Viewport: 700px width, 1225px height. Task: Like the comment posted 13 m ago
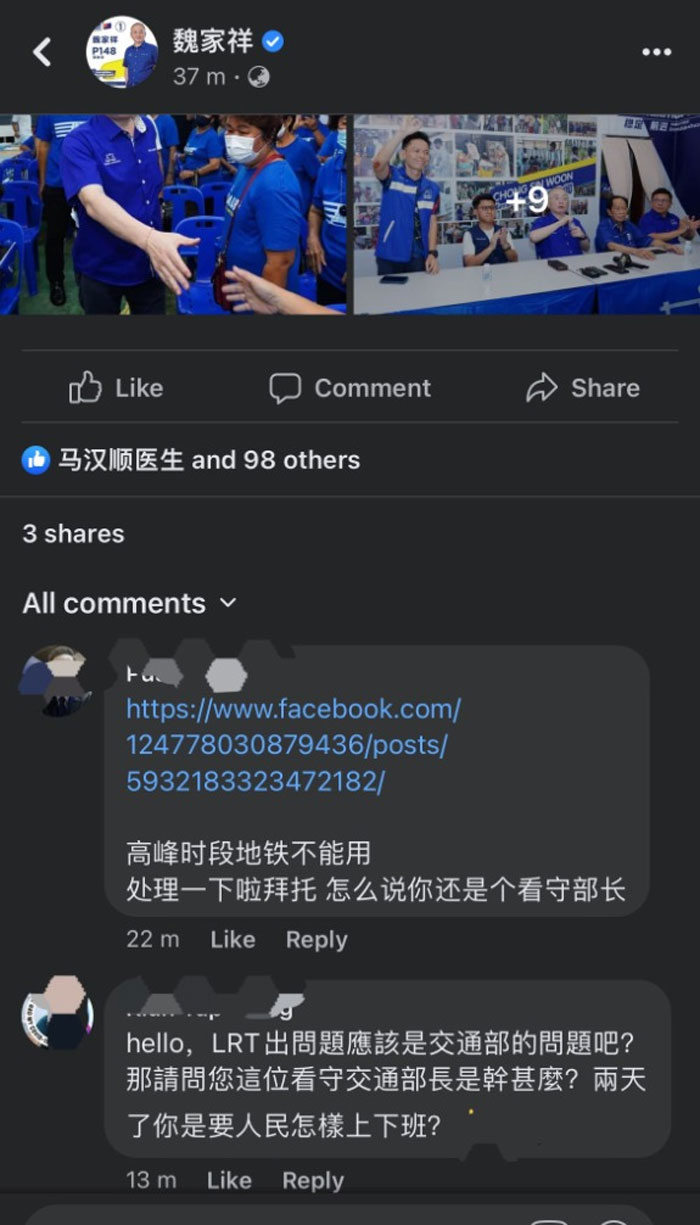tap(228, 1181)
